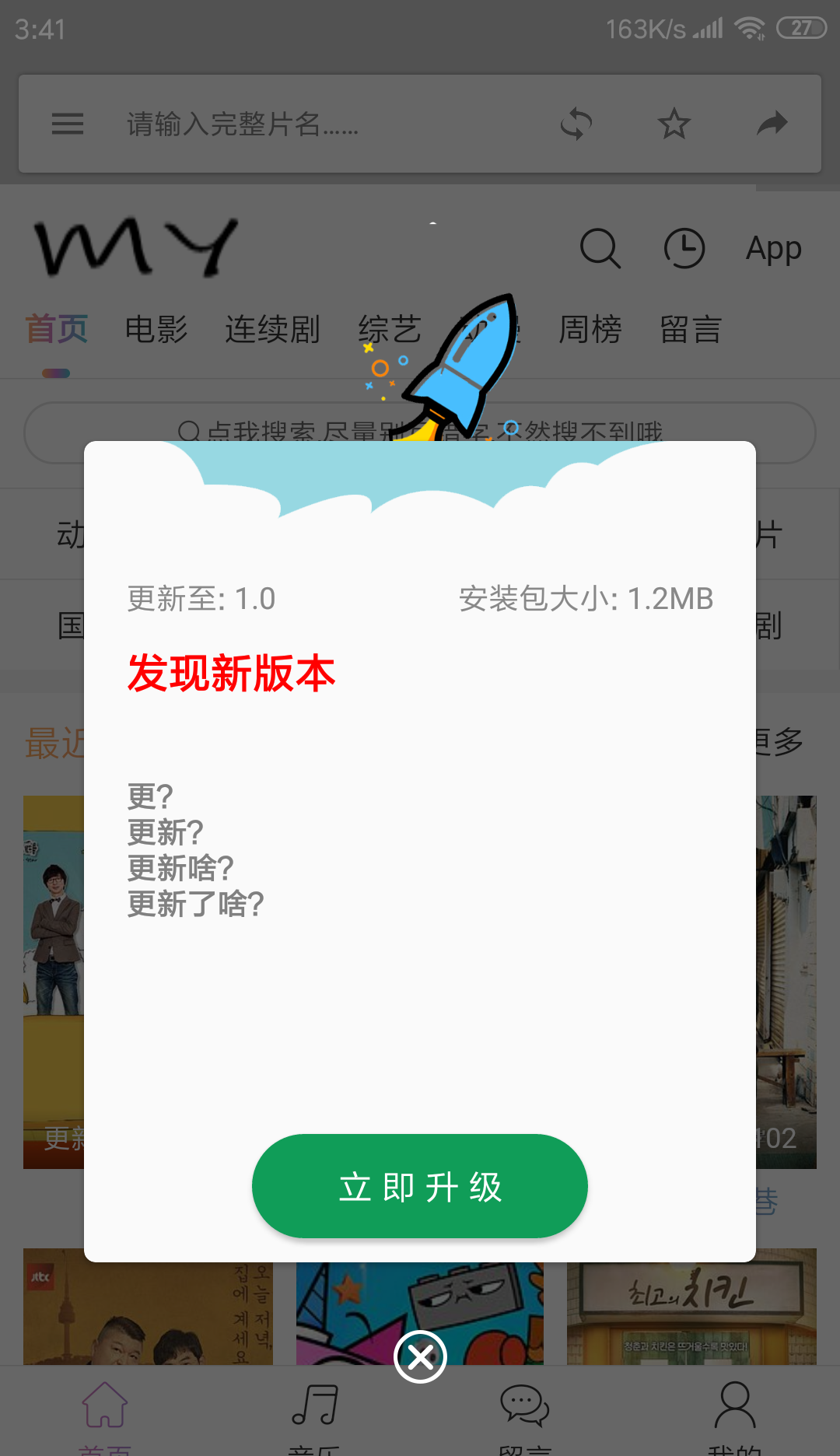This screenshot has height=1456, width=840.
Task: Refresh the page with the reload icon
Action: pyautogui.click(x=576, y=124)
